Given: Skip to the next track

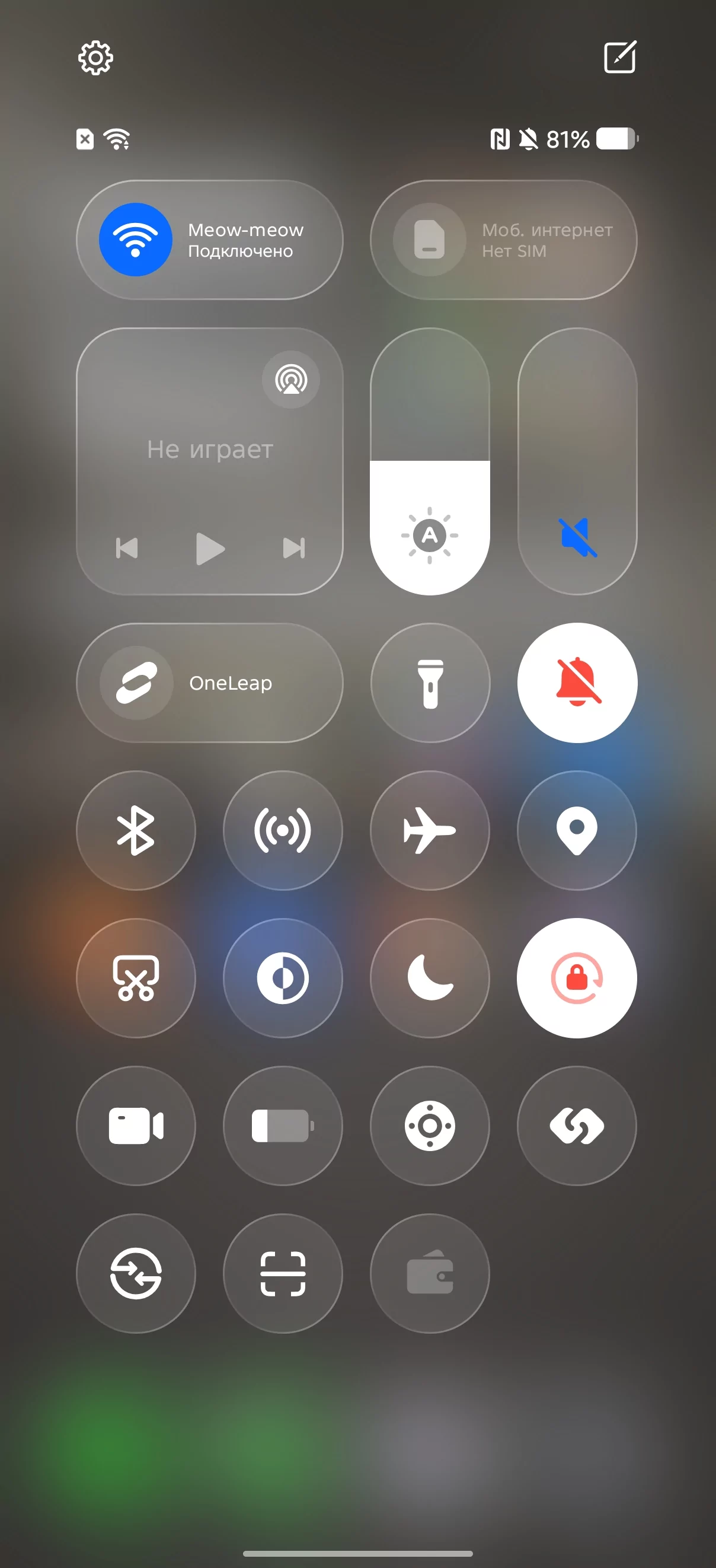Looking at the screenshot, I should tap(293, 548).
